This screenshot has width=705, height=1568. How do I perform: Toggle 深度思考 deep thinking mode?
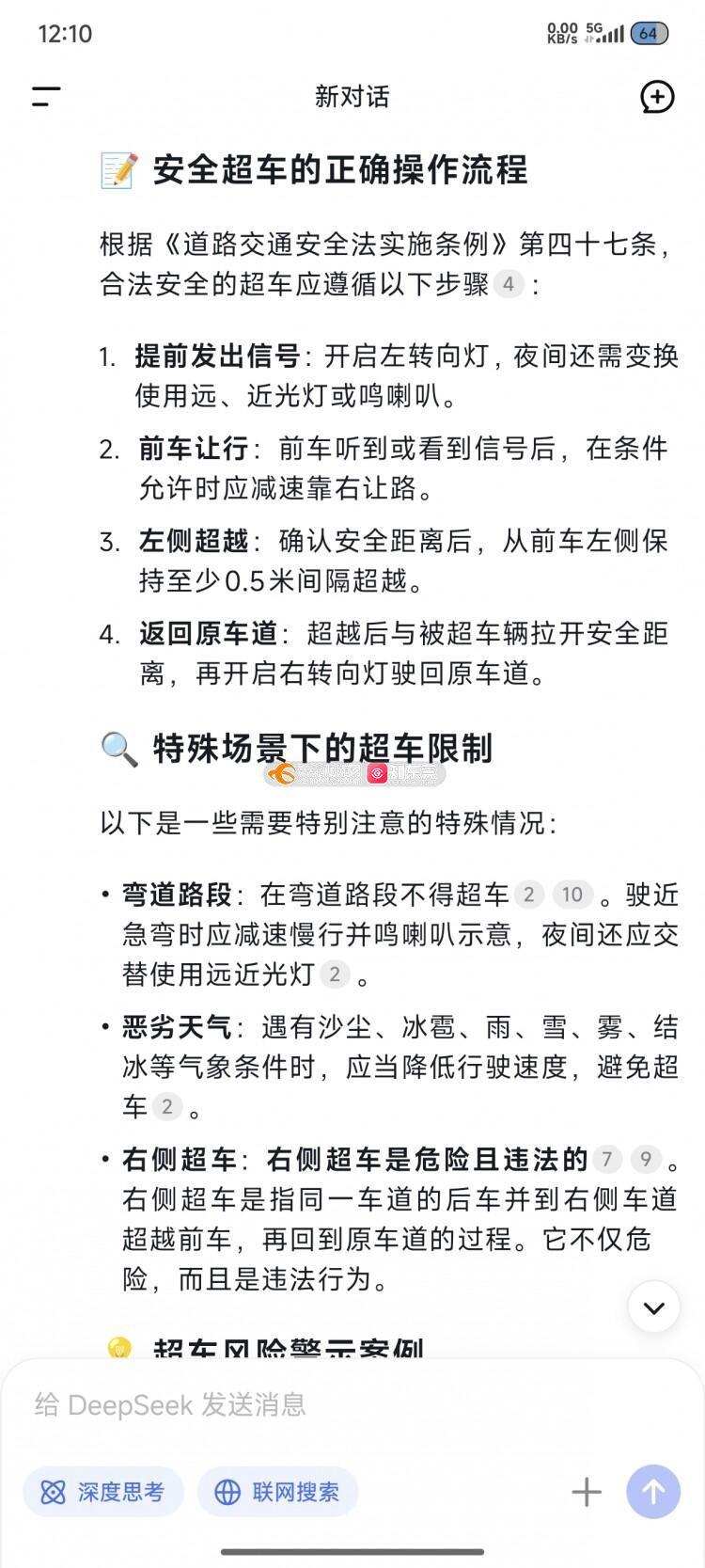click(x=103, y=1491)
